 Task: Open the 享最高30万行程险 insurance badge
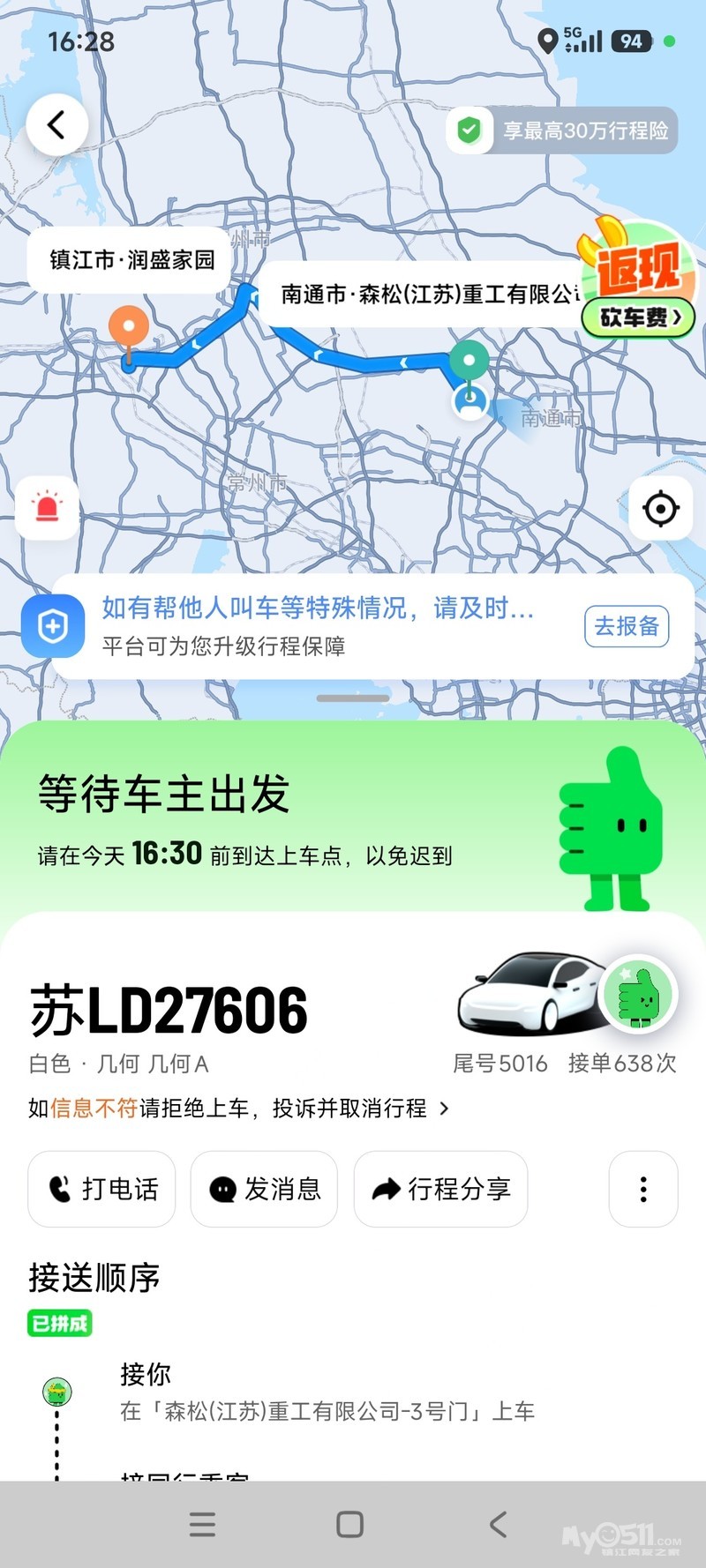[x=562, y=131]
